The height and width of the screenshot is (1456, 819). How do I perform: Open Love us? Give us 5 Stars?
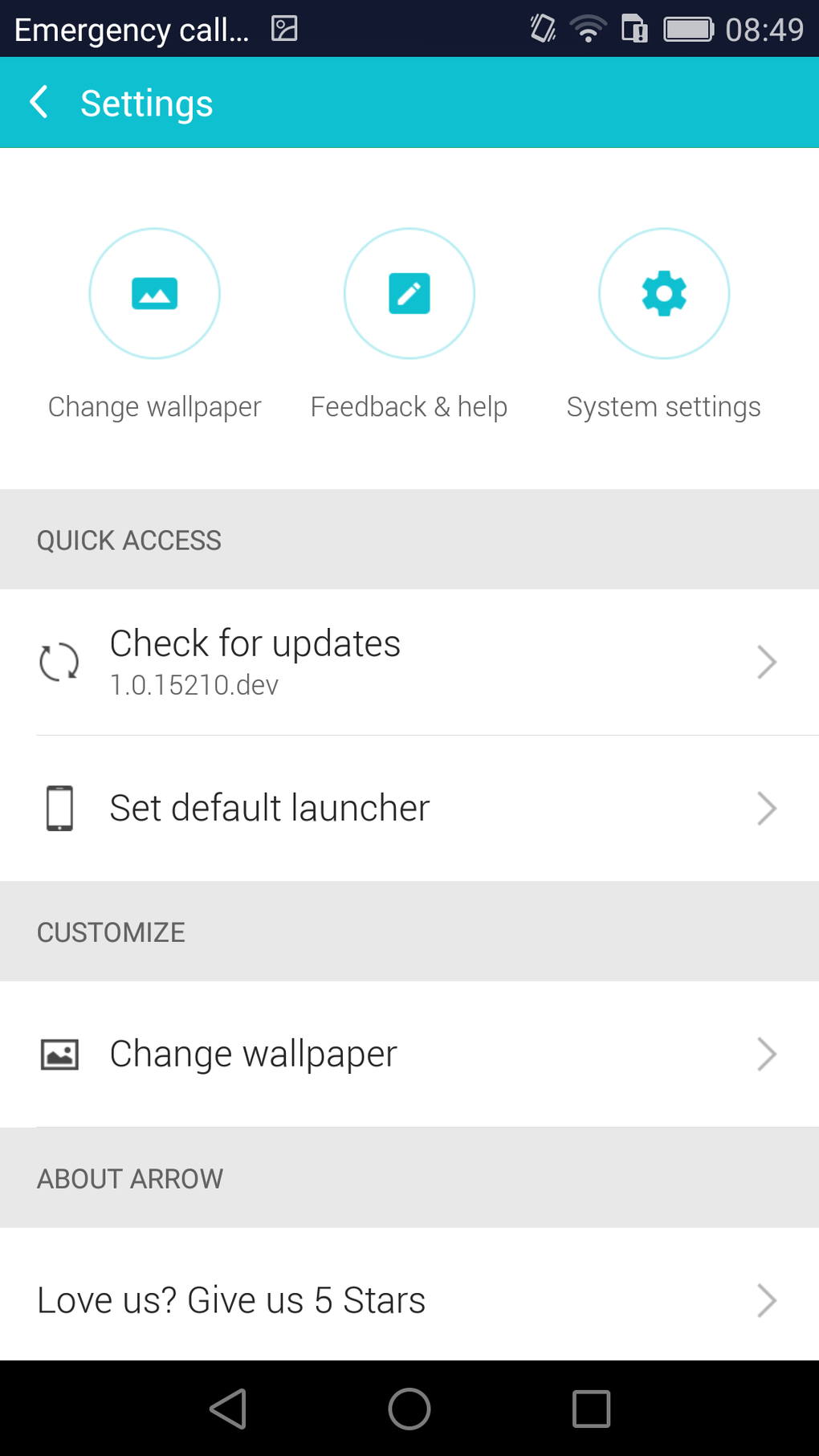click(x=409, y=1299)
